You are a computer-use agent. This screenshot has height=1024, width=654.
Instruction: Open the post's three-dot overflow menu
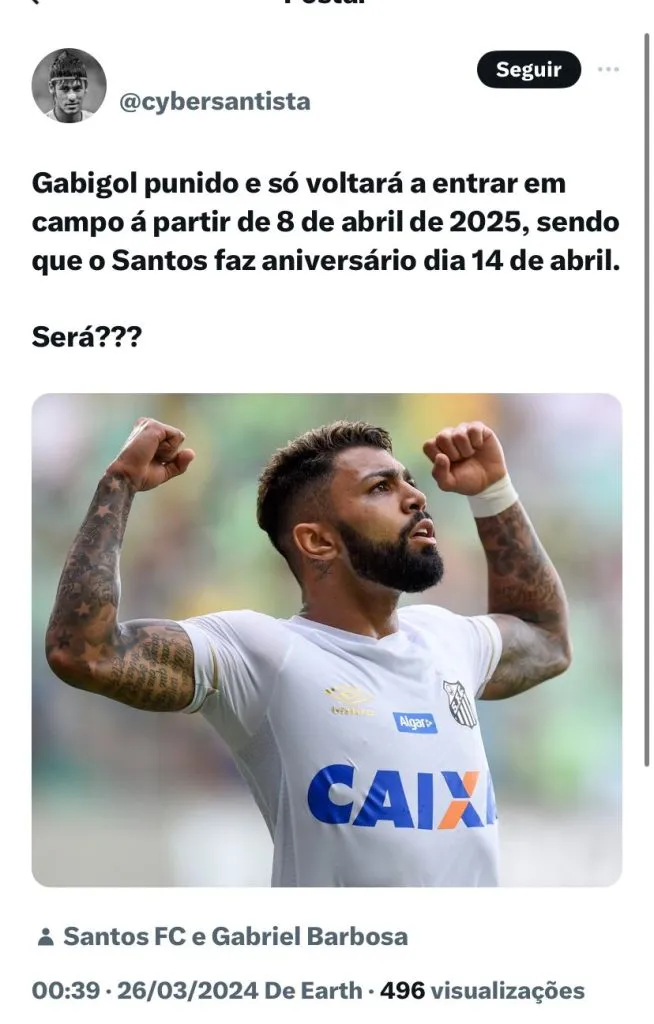607,70
